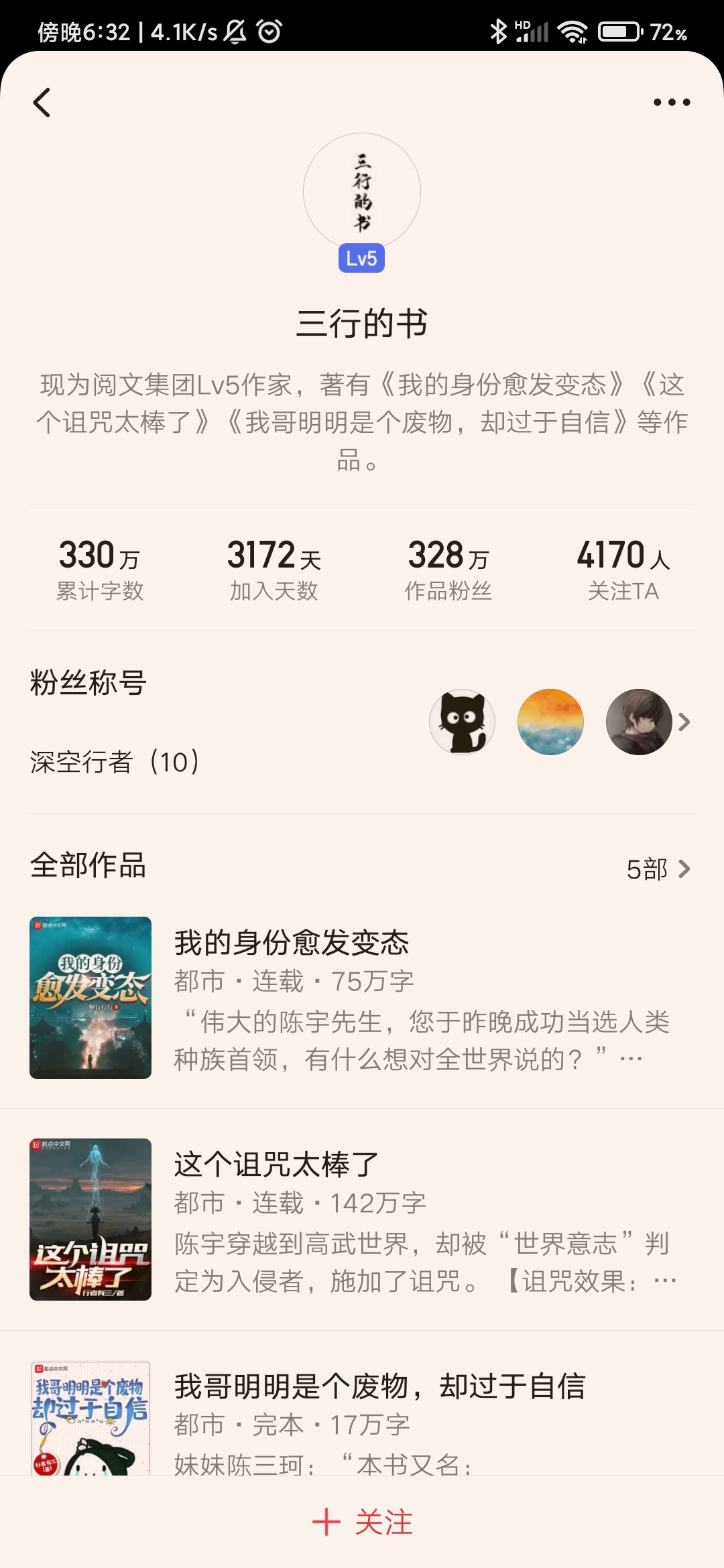Screen dimensions: 724x1568
Task: Open the three-dot overflow menu
Action: 672,103
